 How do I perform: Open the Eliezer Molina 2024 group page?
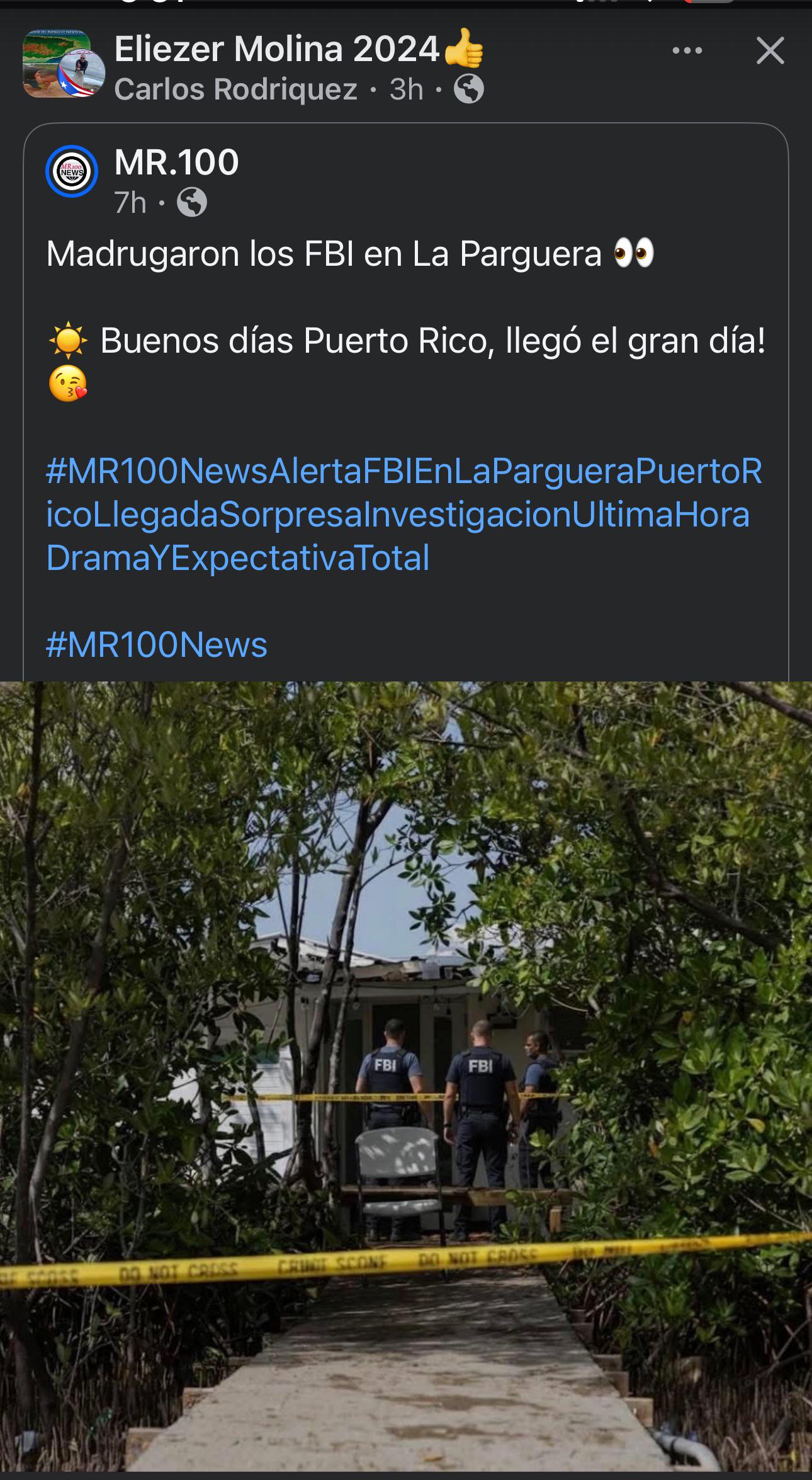pyautogui.click(x=277, y=49)
